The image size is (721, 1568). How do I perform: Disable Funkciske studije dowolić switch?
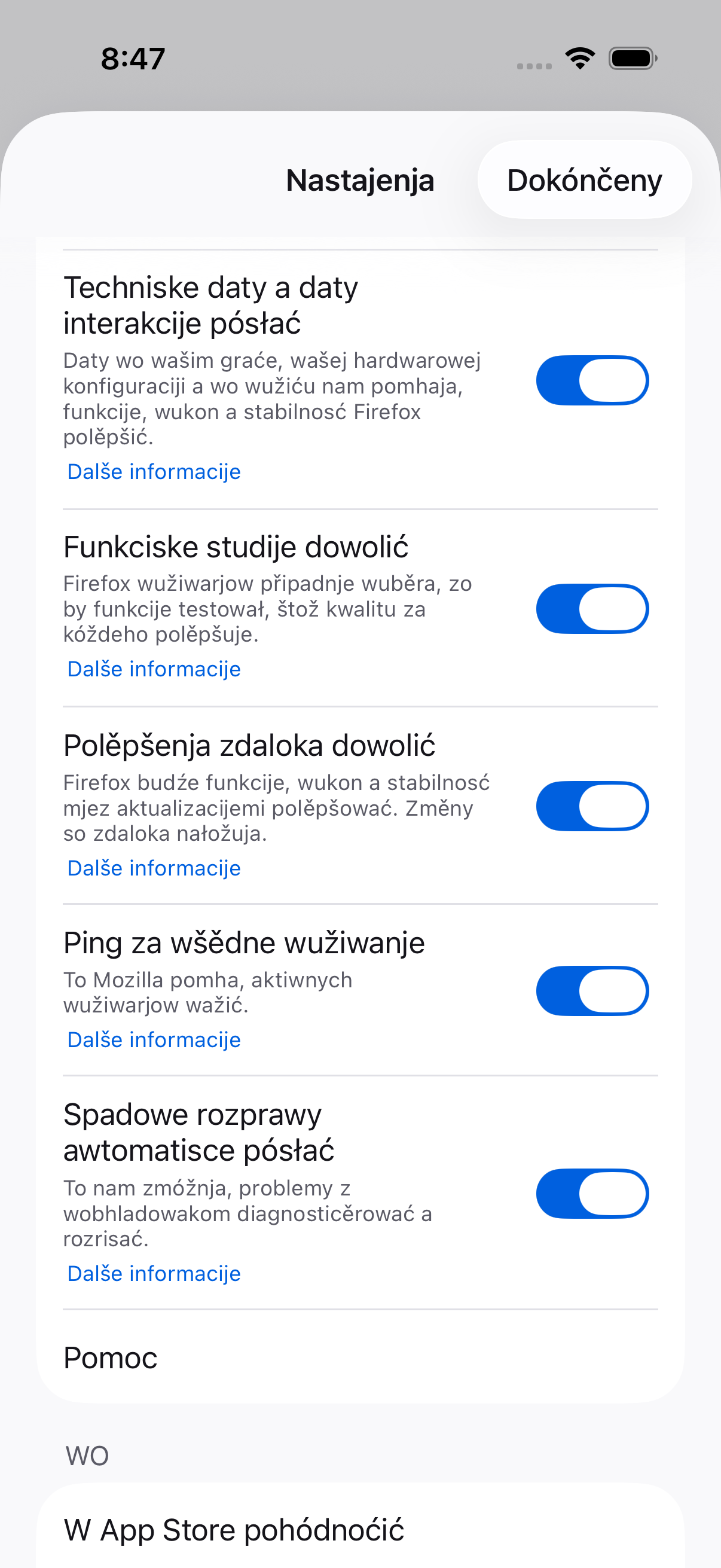point(592,609)
